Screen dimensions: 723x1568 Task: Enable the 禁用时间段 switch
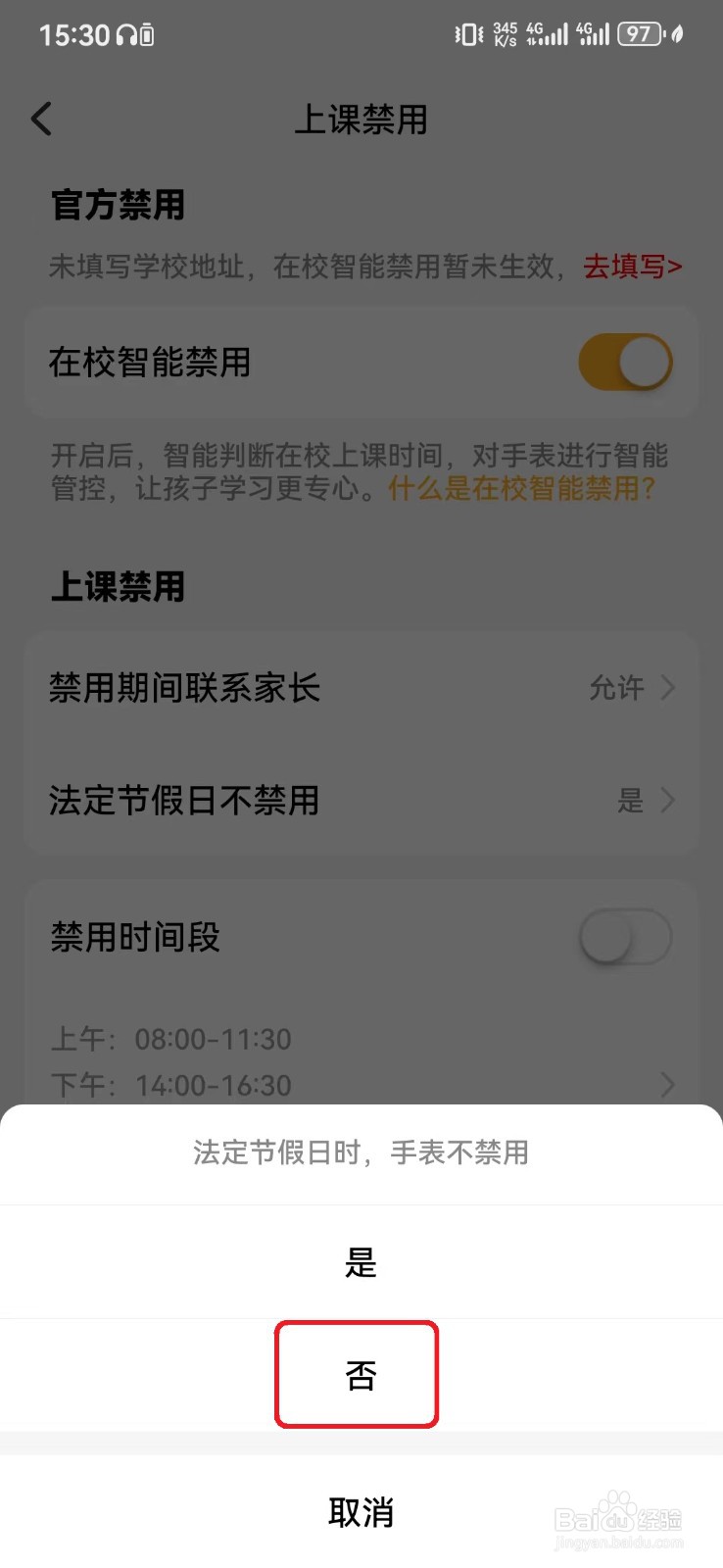point(626,937)
